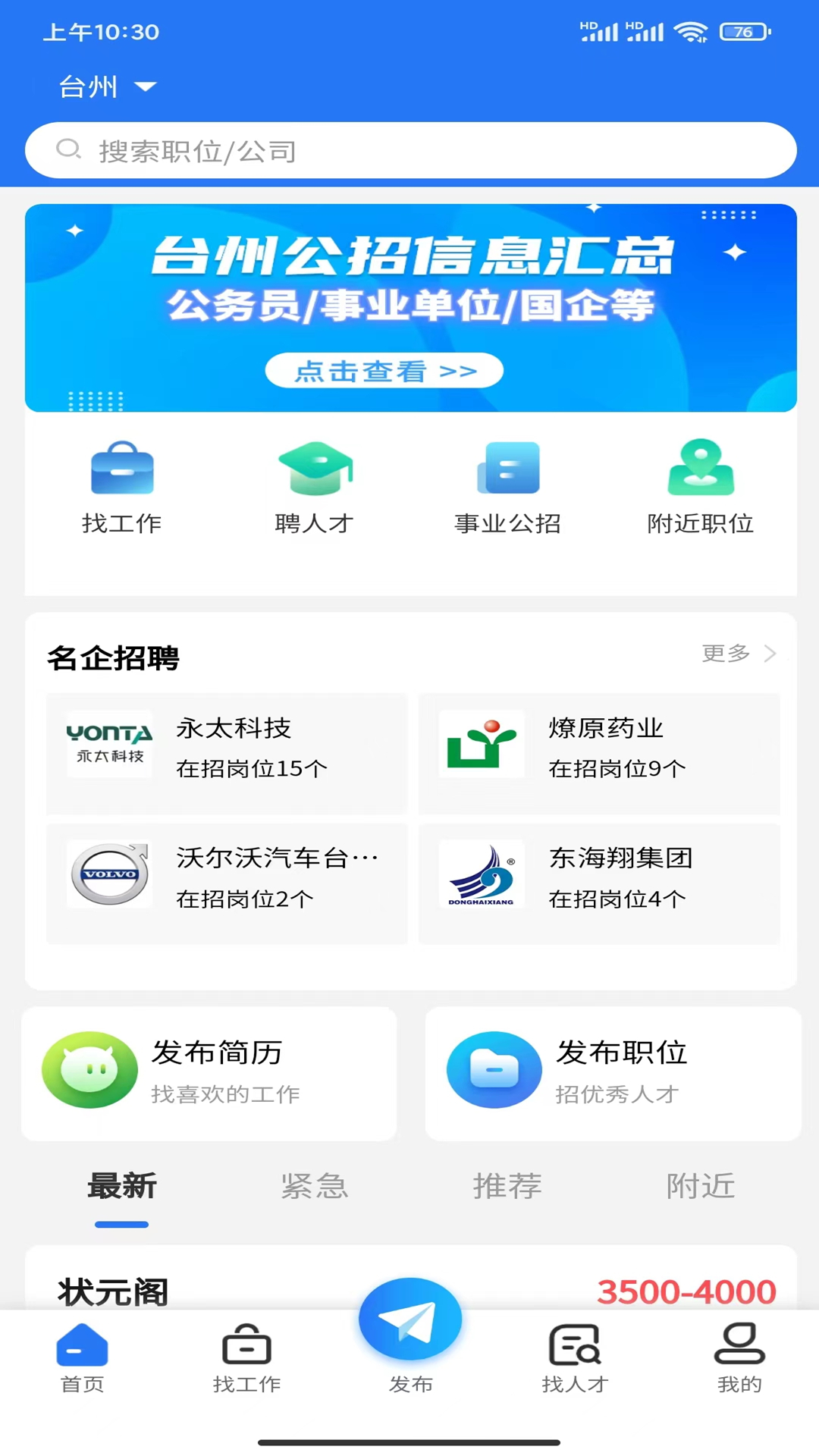The image size is (819, 1456).
Task: Switch to the 推荐 tab
Action: [x=507, y=1186]
